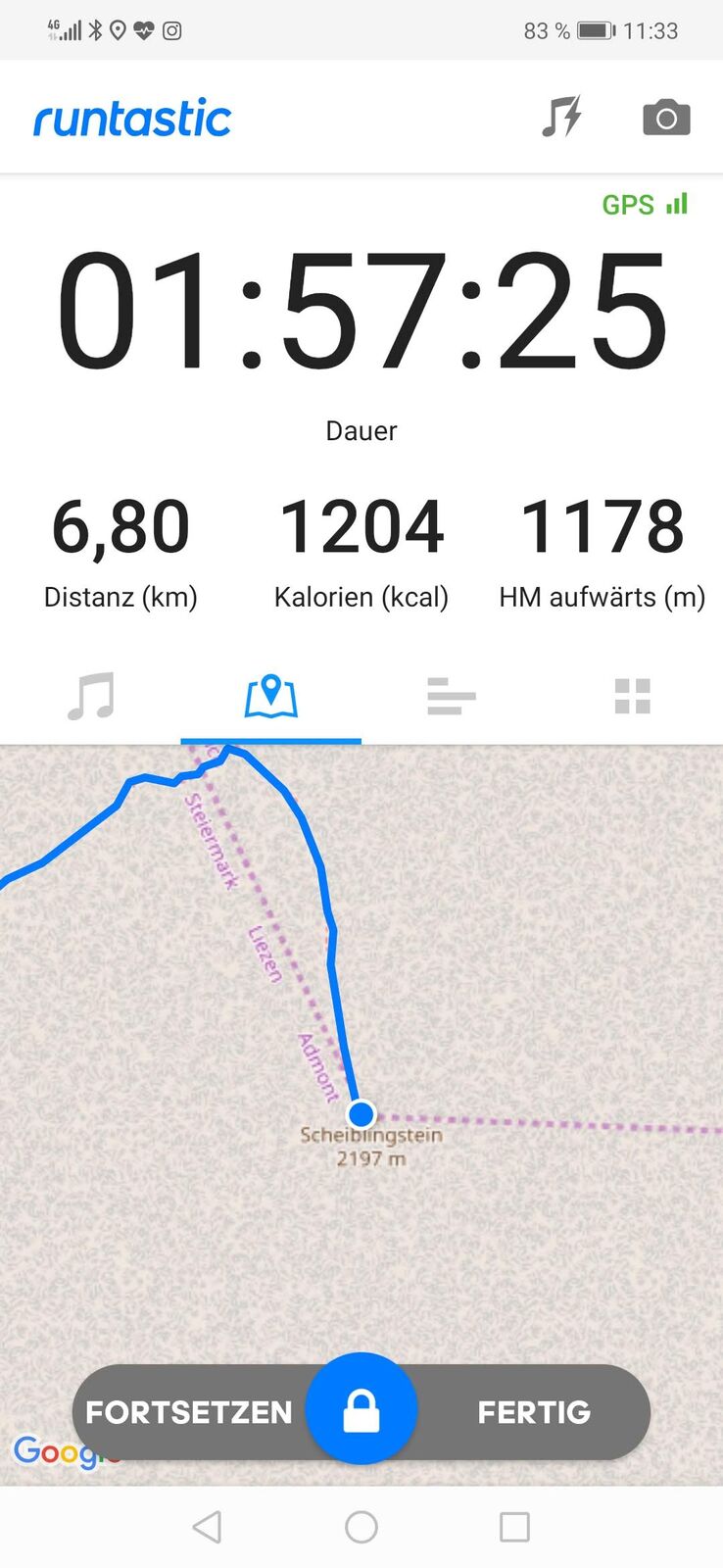Open the statistics grid tab
The image size is (723, 1568).
[x=632, y=697]
